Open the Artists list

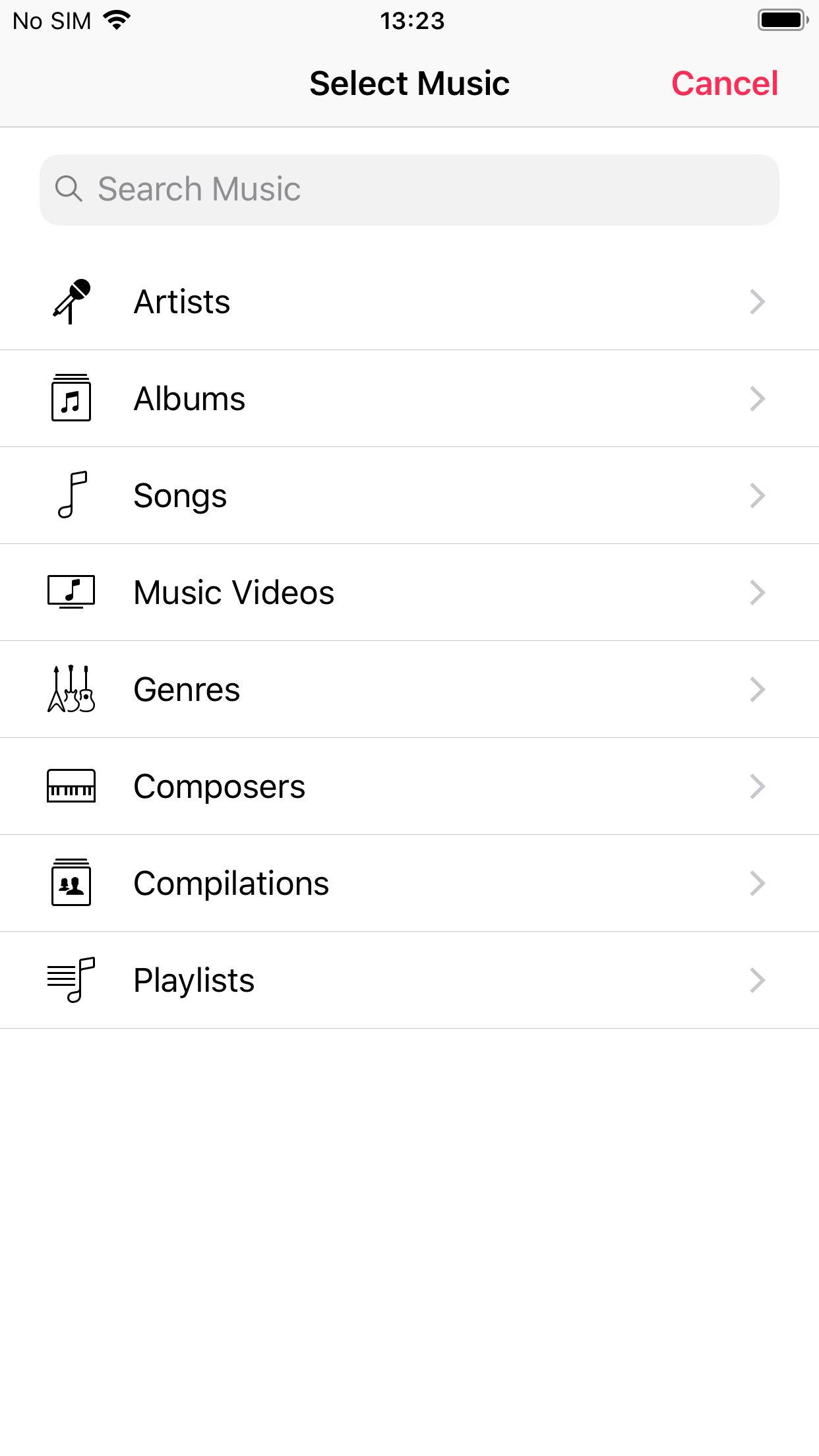(x=409, y=302)
